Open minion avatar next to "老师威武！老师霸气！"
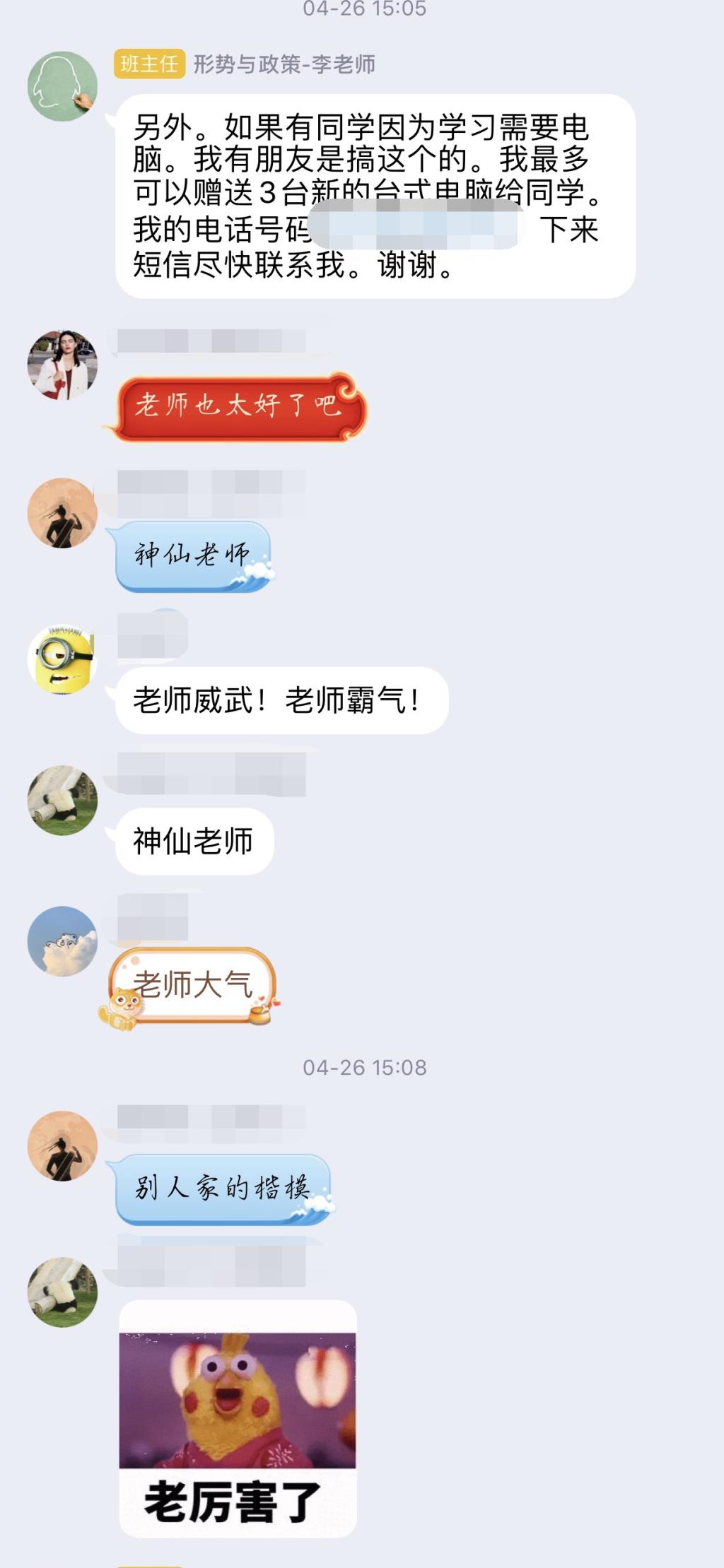The height and width of the screenshot is (1568, 724). (x=62, y=659)
